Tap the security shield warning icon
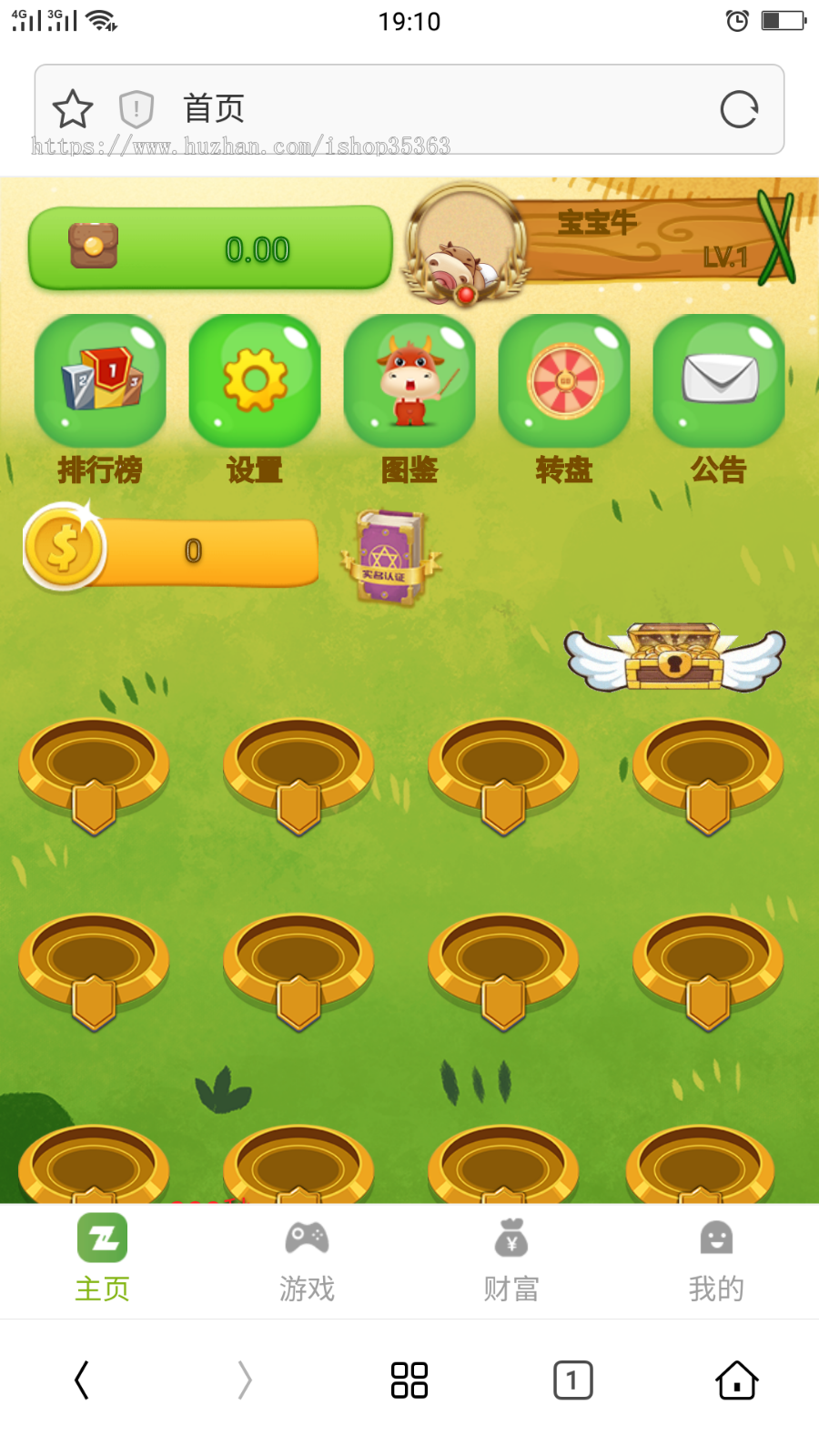The width and height of the screenshot is (819, 1456). [x=135, y=107]
